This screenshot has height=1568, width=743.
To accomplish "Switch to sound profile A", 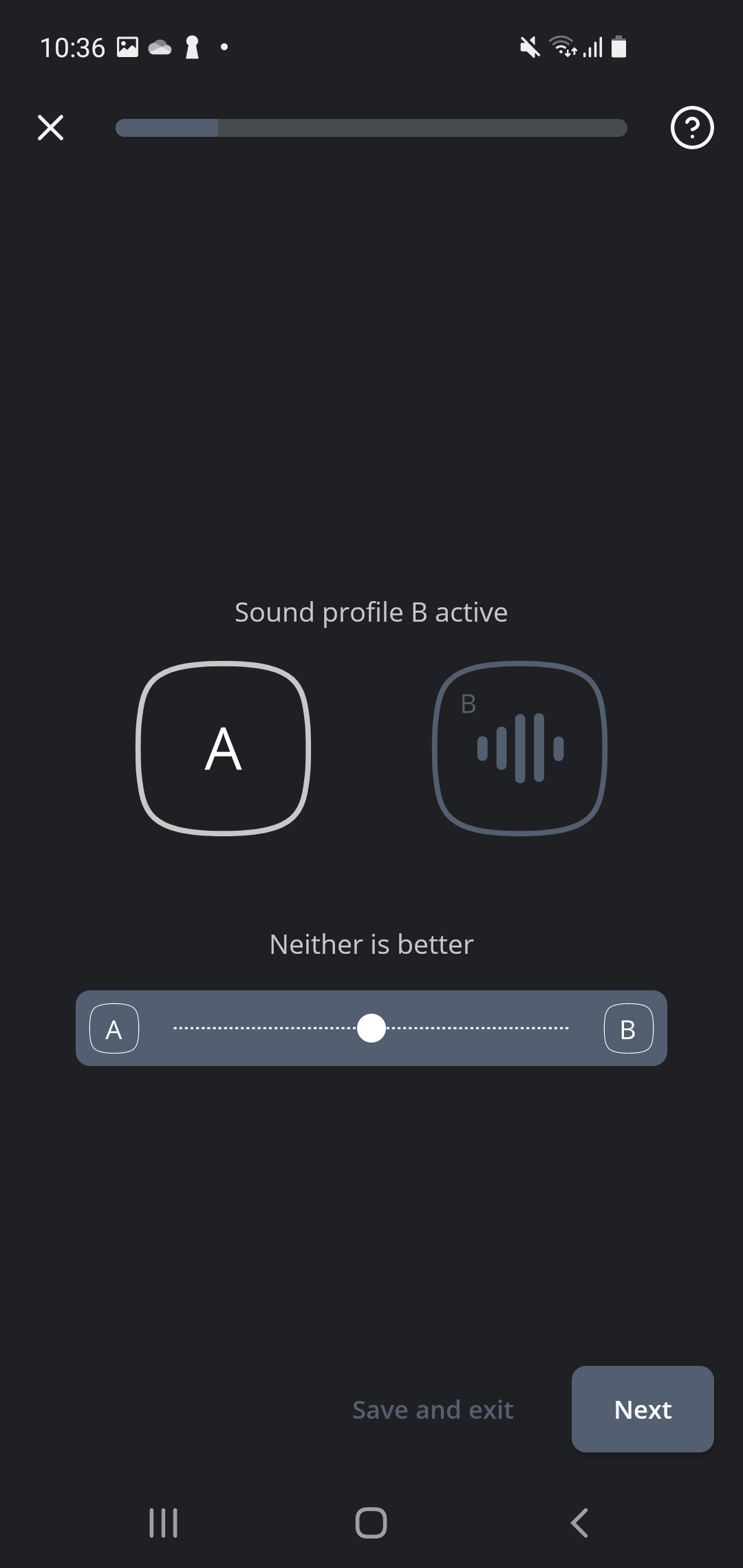I will pos(224,748).
